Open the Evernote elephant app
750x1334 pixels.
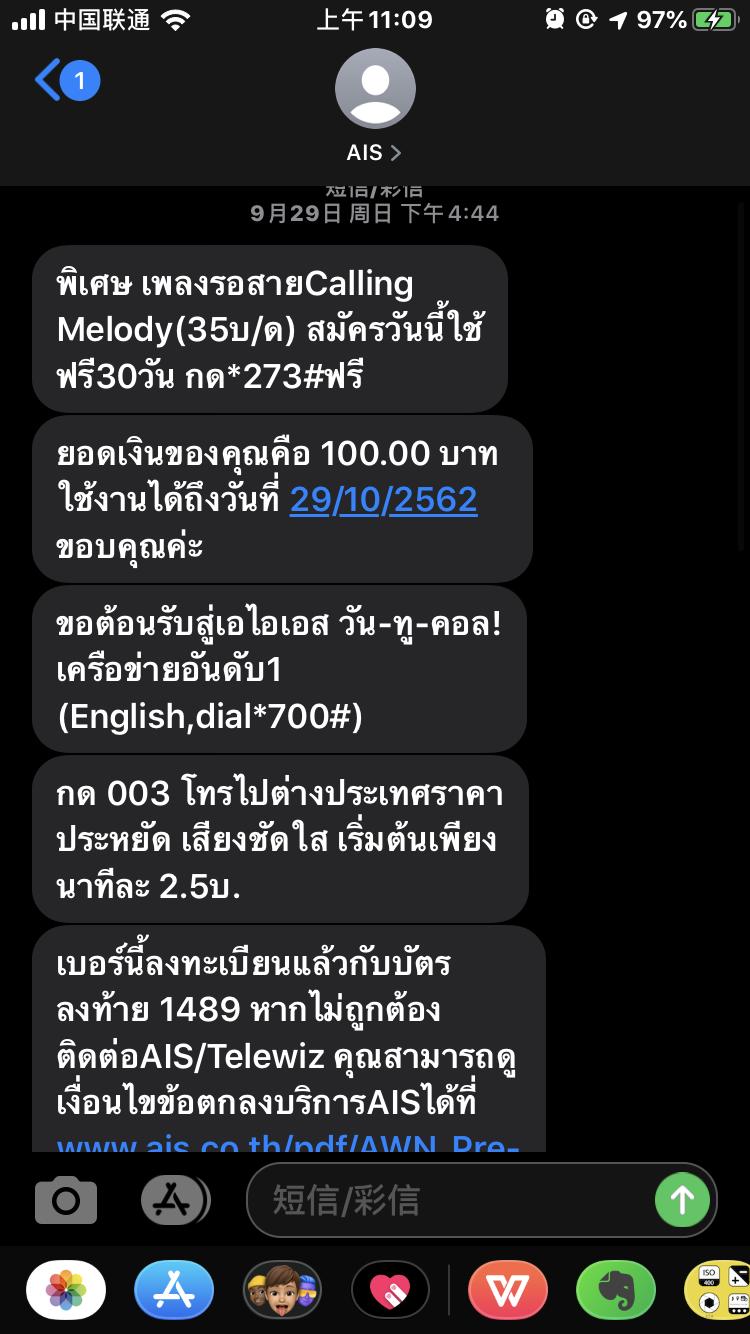pyautogui.click(x=615, y=1291)
